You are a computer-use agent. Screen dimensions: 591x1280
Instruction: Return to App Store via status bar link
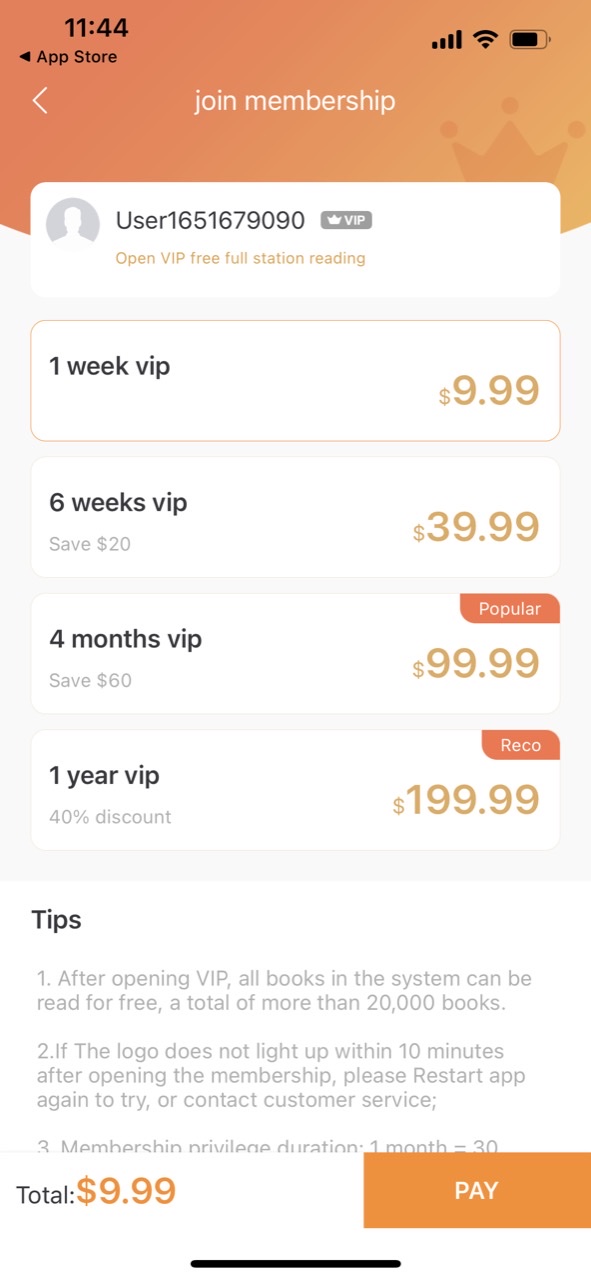(x=68, y=57)
